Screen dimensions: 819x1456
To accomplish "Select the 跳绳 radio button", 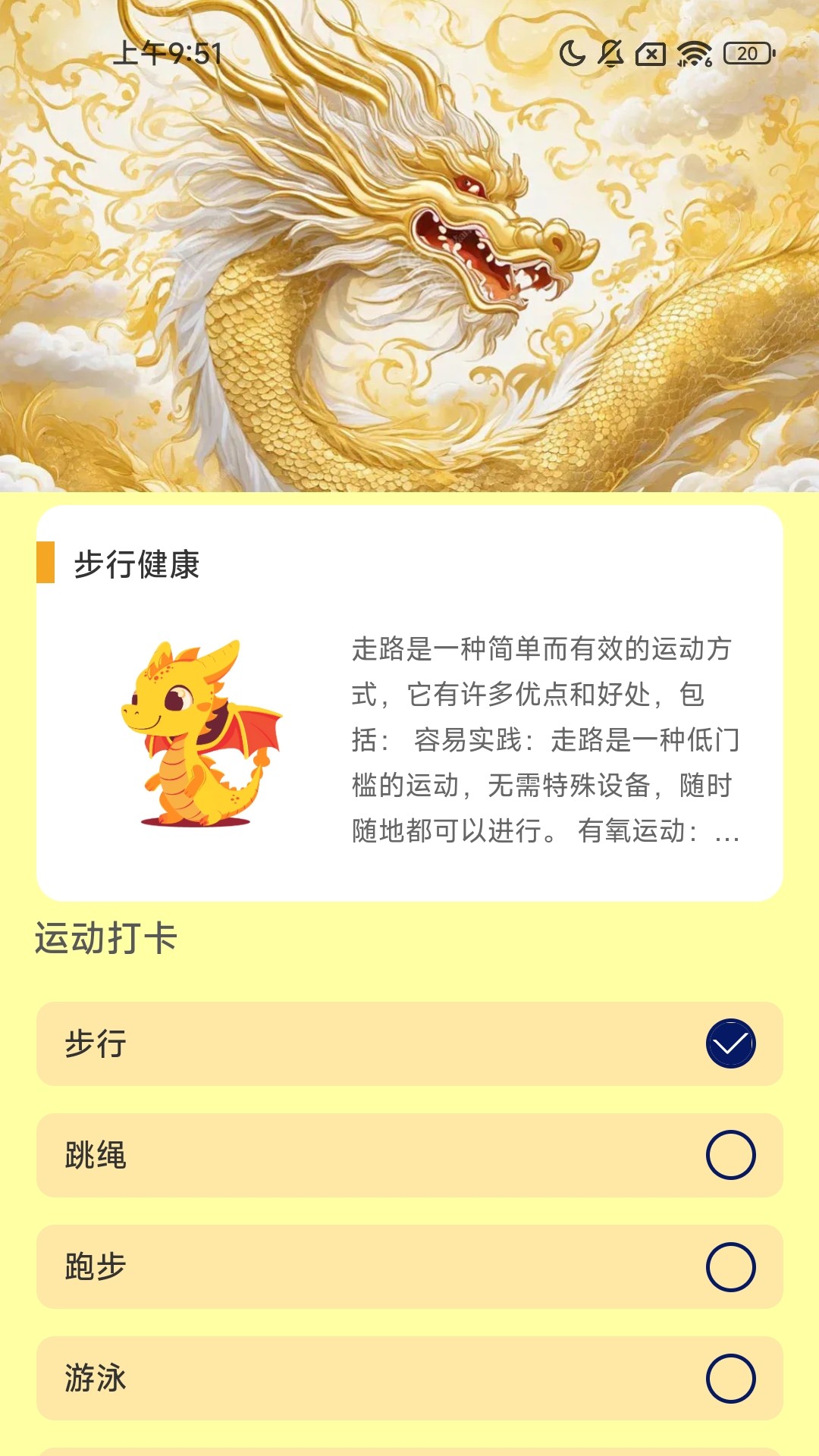I will point(729,1155).
